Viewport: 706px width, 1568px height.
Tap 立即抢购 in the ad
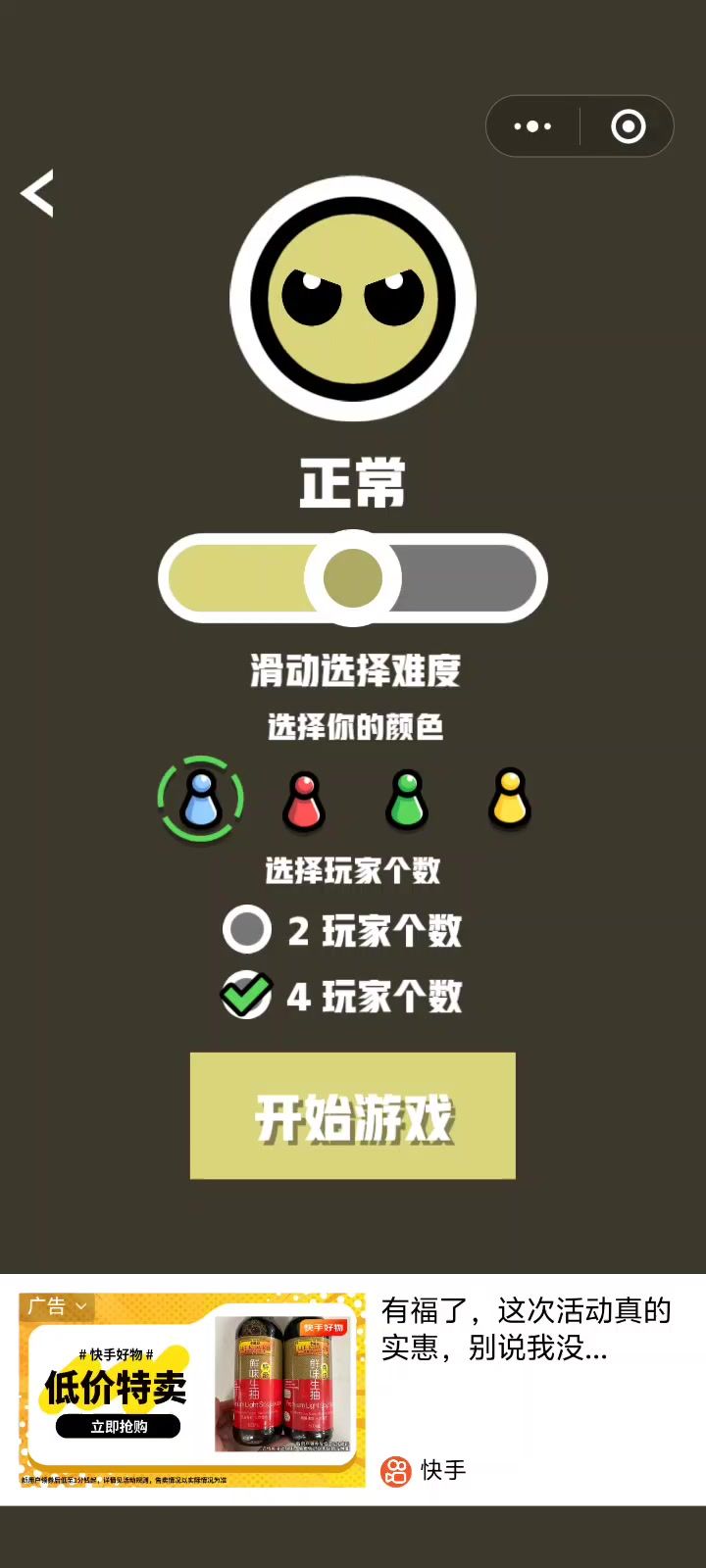[x=119, y=1427]
